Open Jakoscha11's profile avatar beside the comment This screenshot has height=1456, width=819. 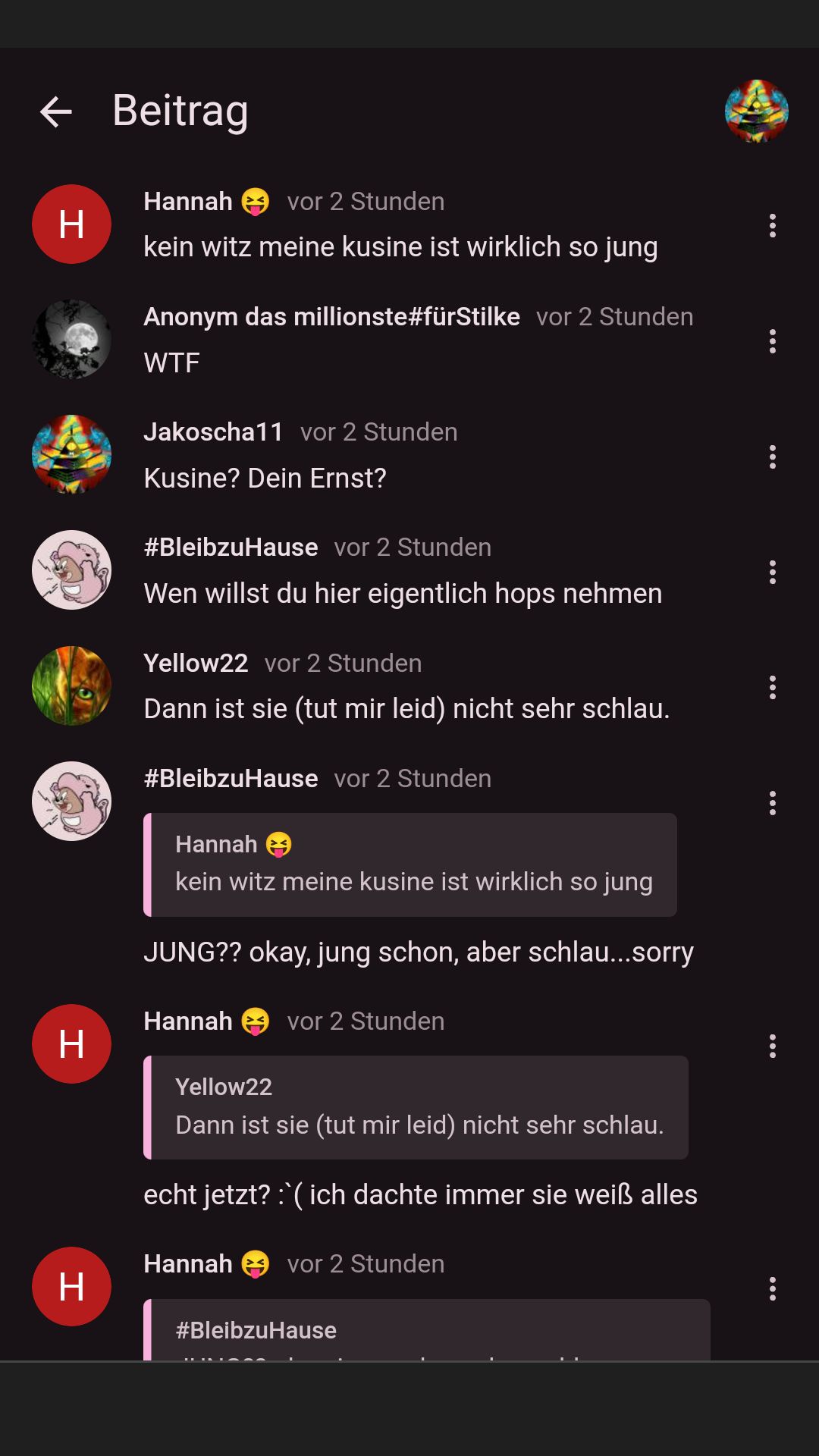click(x=71, y=455)
